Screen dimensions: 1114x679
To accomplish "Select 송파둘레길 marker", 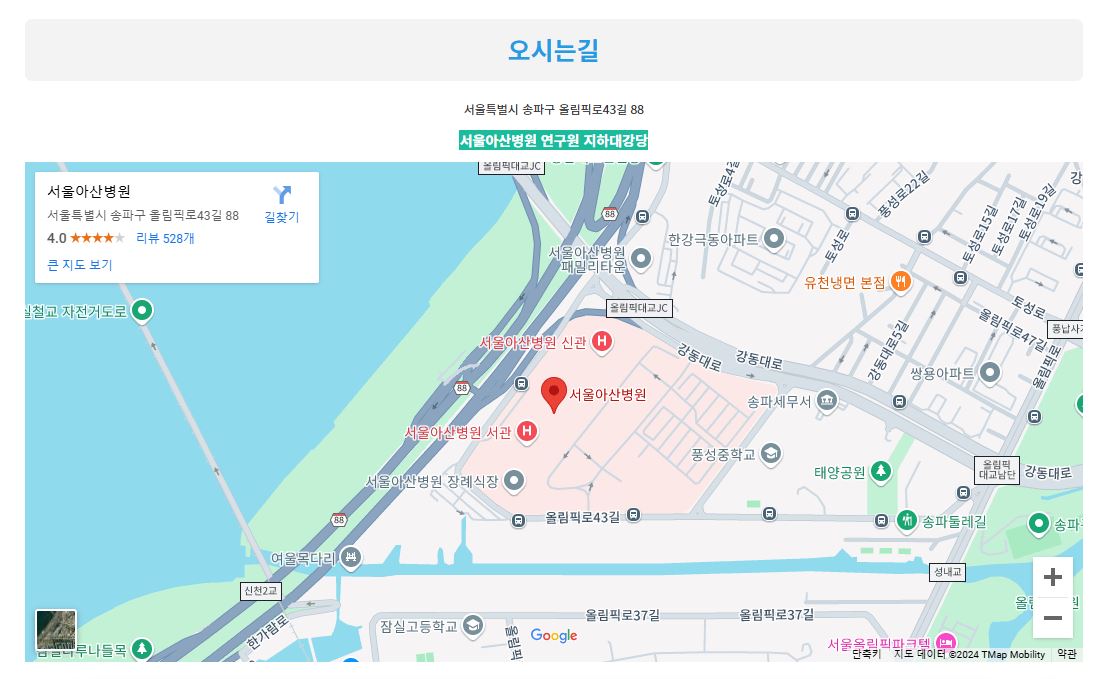I will (907, 521).
